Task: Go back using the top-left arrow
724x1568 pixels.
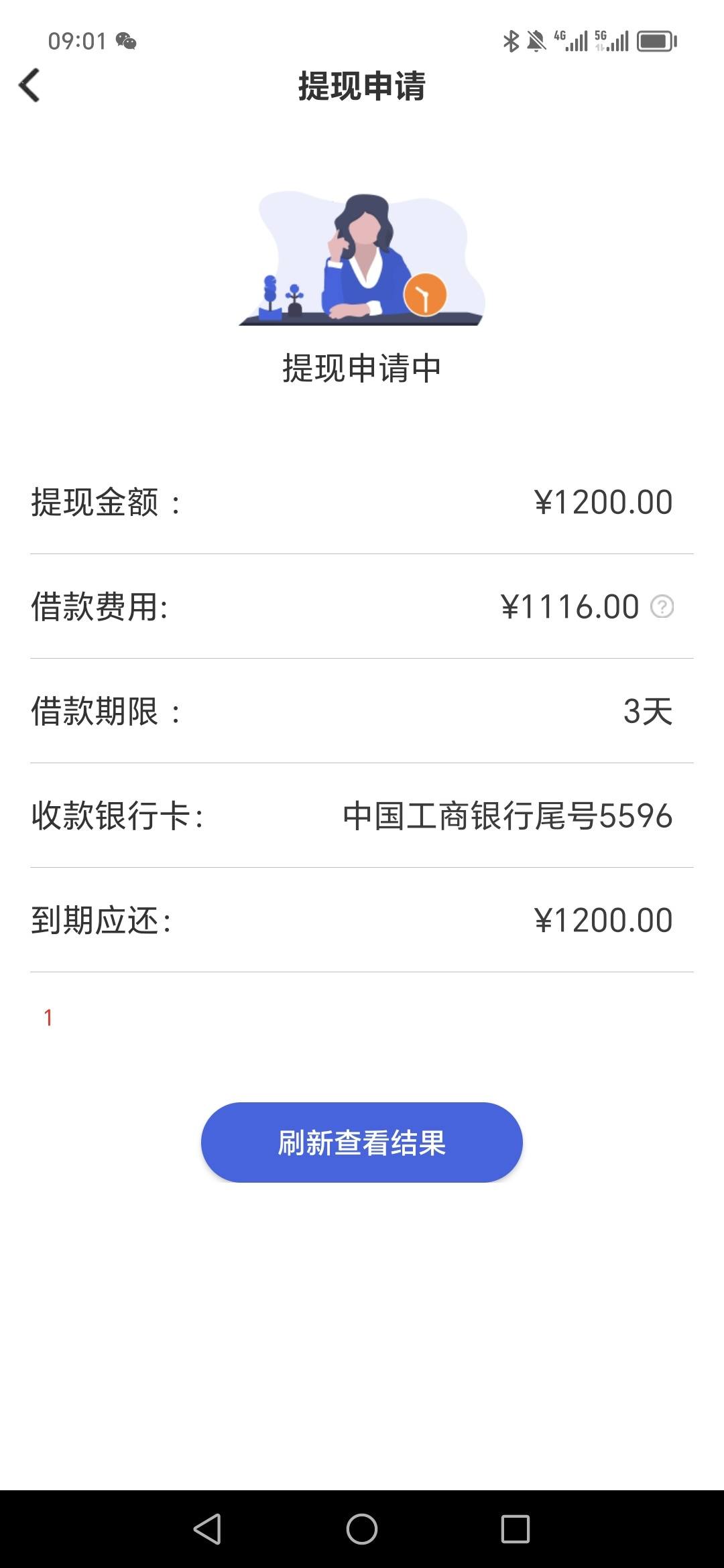Action: [29, 85]
